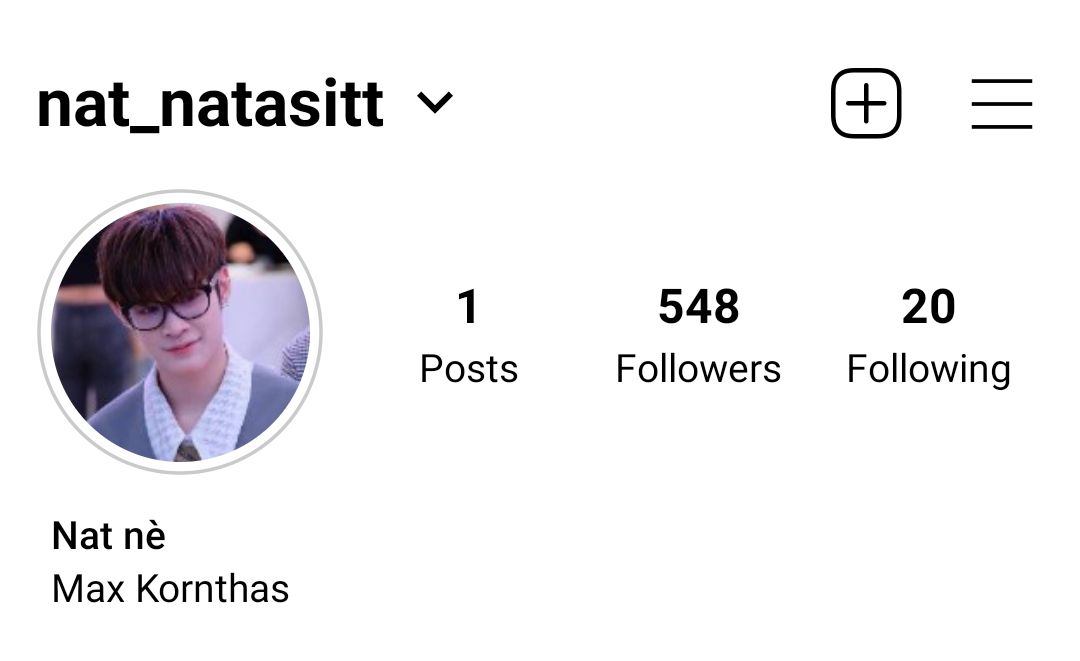Open the account switcher next to nat_natasitt
Screen dimensions: 1080x661
(435, 103)
